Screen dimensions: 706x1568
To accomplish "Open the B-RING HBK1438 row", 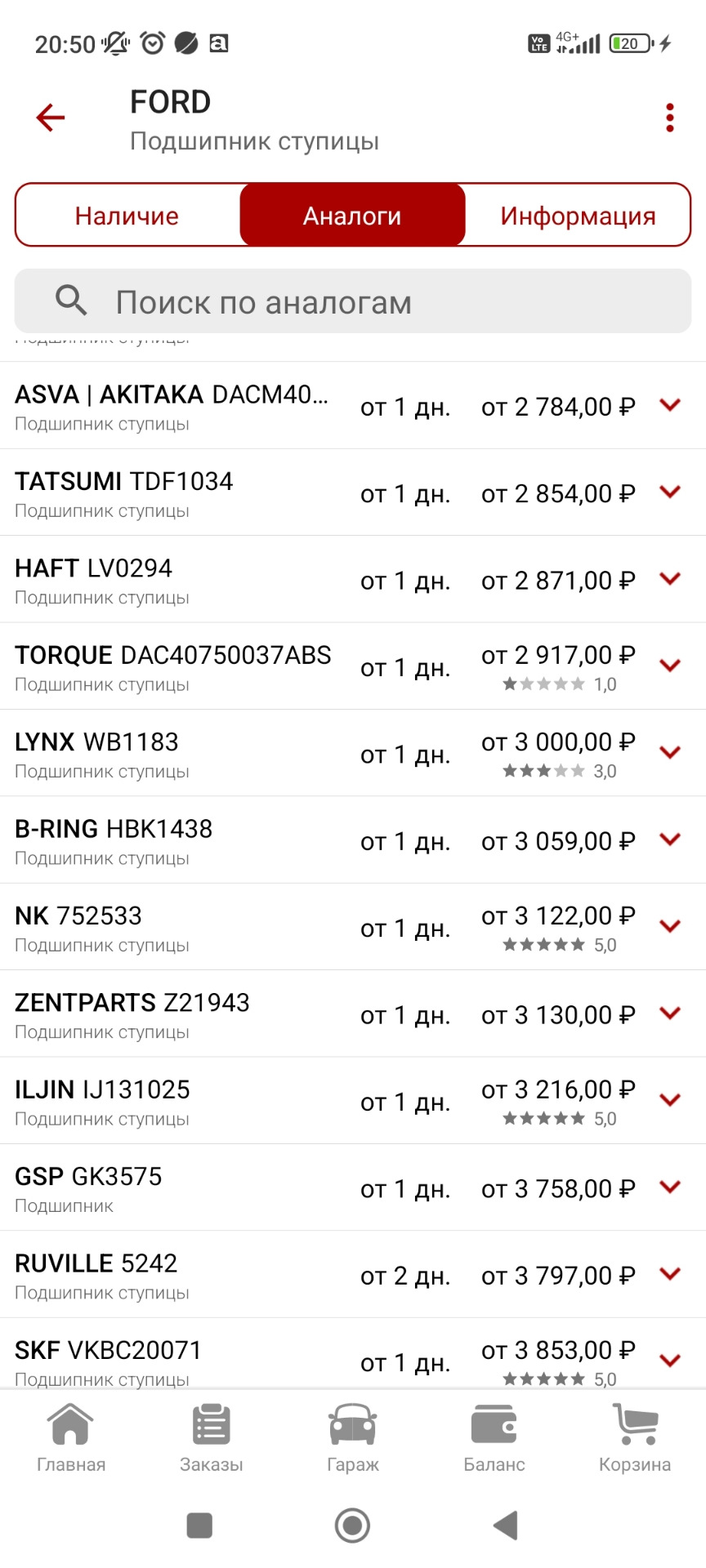I will point(180,840).
